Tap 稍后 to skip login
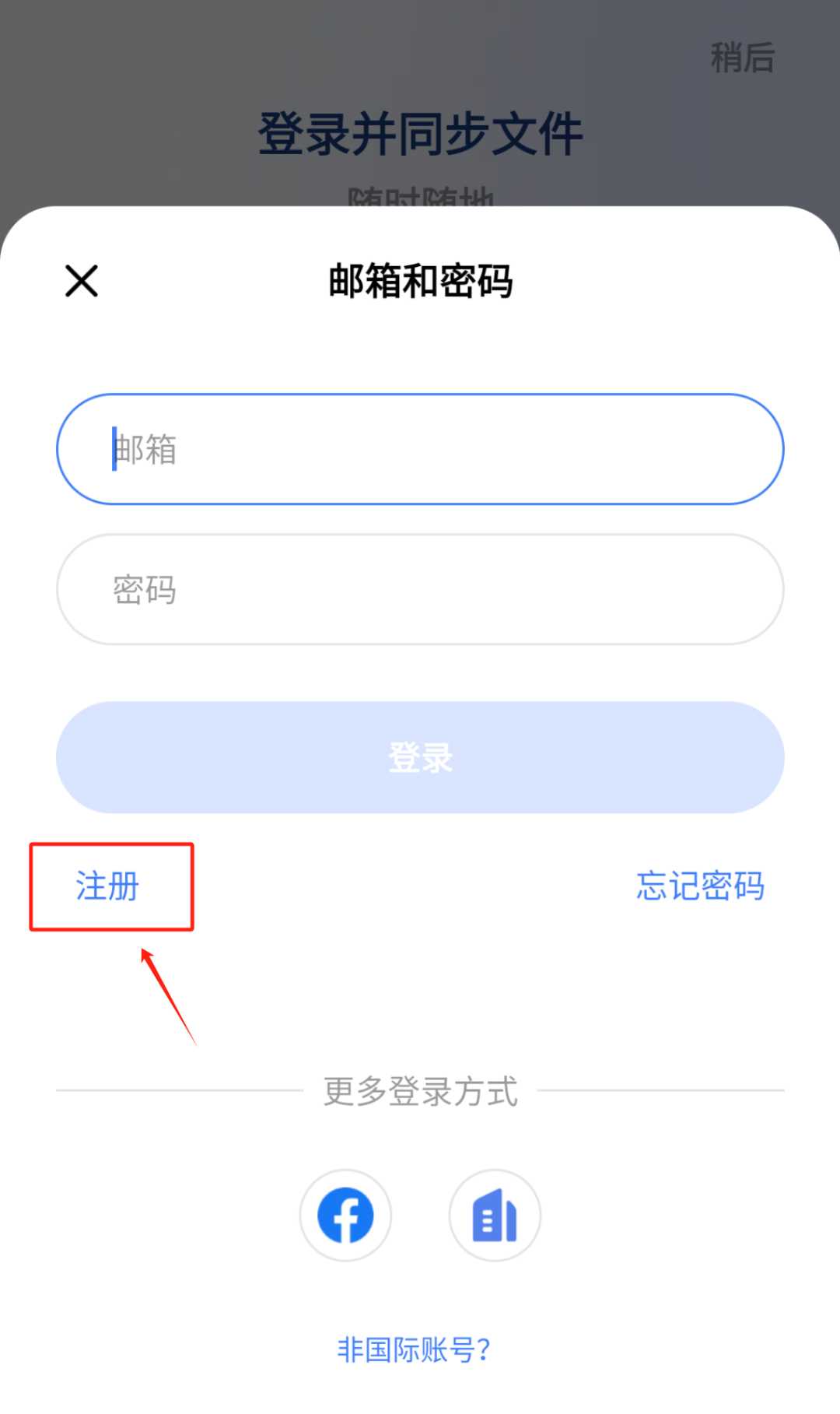840x1414 pixels. coord(742,58)
